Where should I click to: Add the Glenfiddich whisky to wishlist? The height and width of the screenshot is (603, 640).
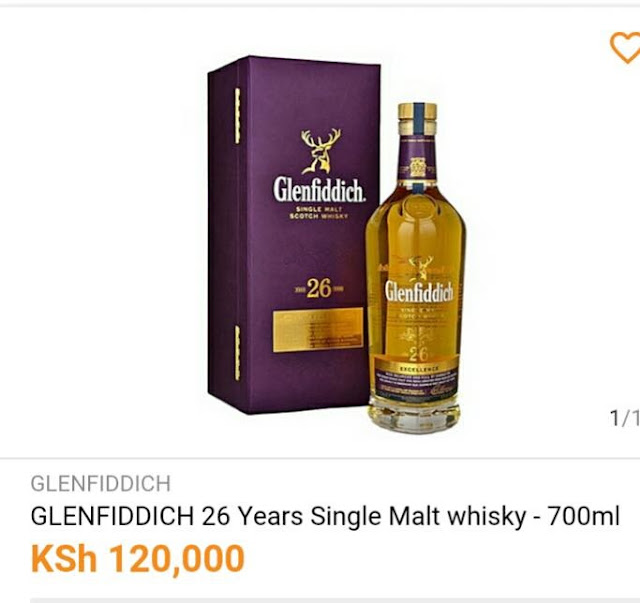tap(625, 47)
